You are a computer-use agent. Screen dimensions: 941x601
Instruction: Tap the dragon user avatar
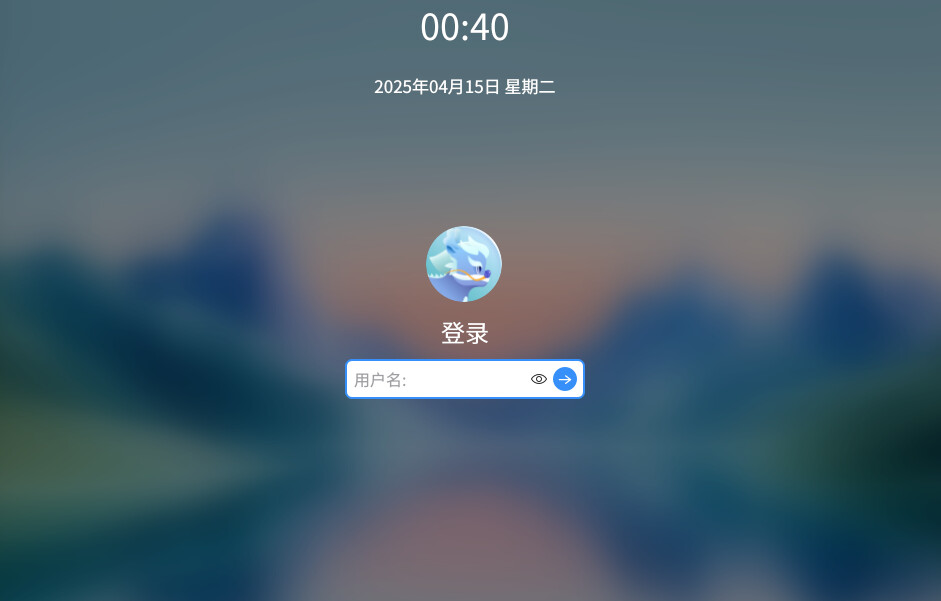tap(464, 264)
